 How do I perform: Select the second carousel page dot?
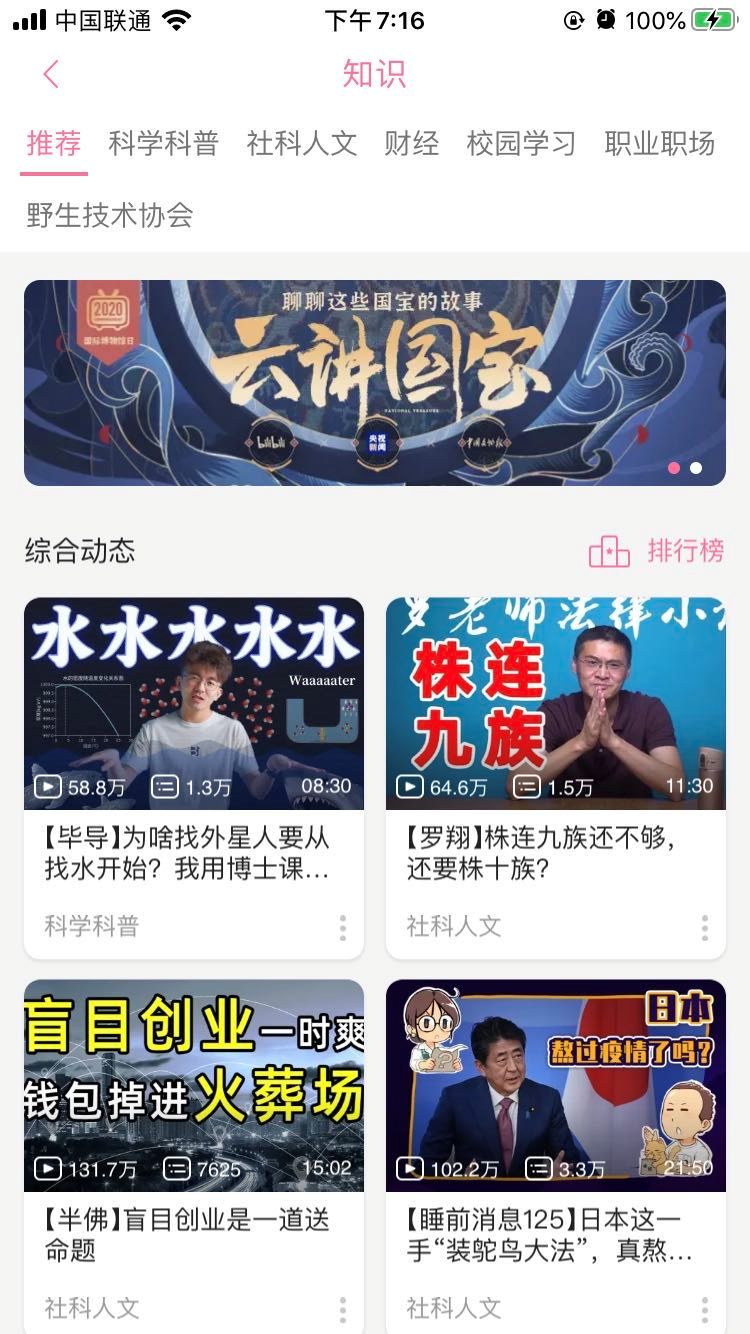click(697, 467)
